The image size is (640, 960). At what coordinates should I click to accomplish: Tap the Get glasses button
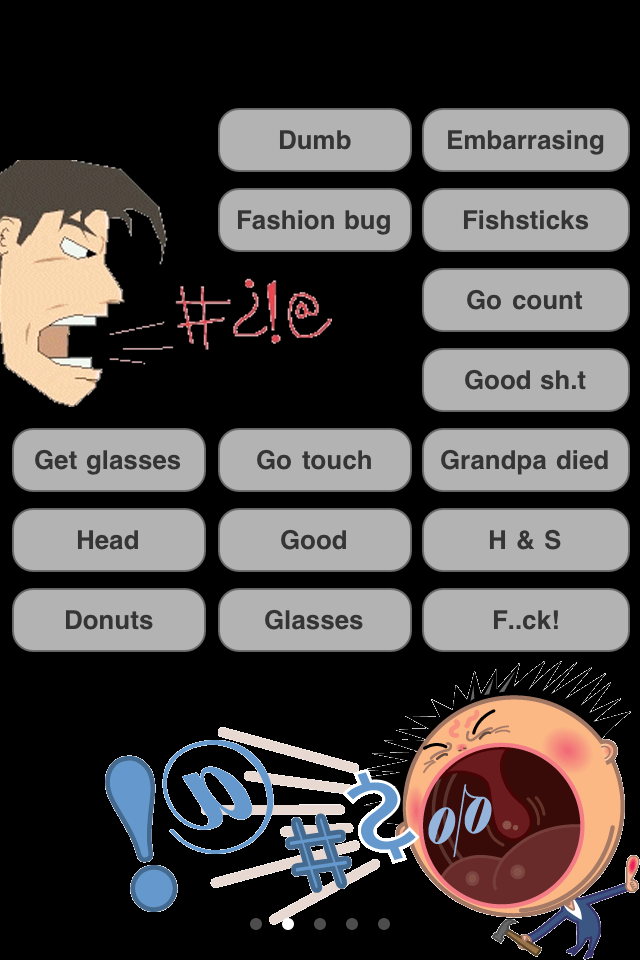tap(108, 460)
